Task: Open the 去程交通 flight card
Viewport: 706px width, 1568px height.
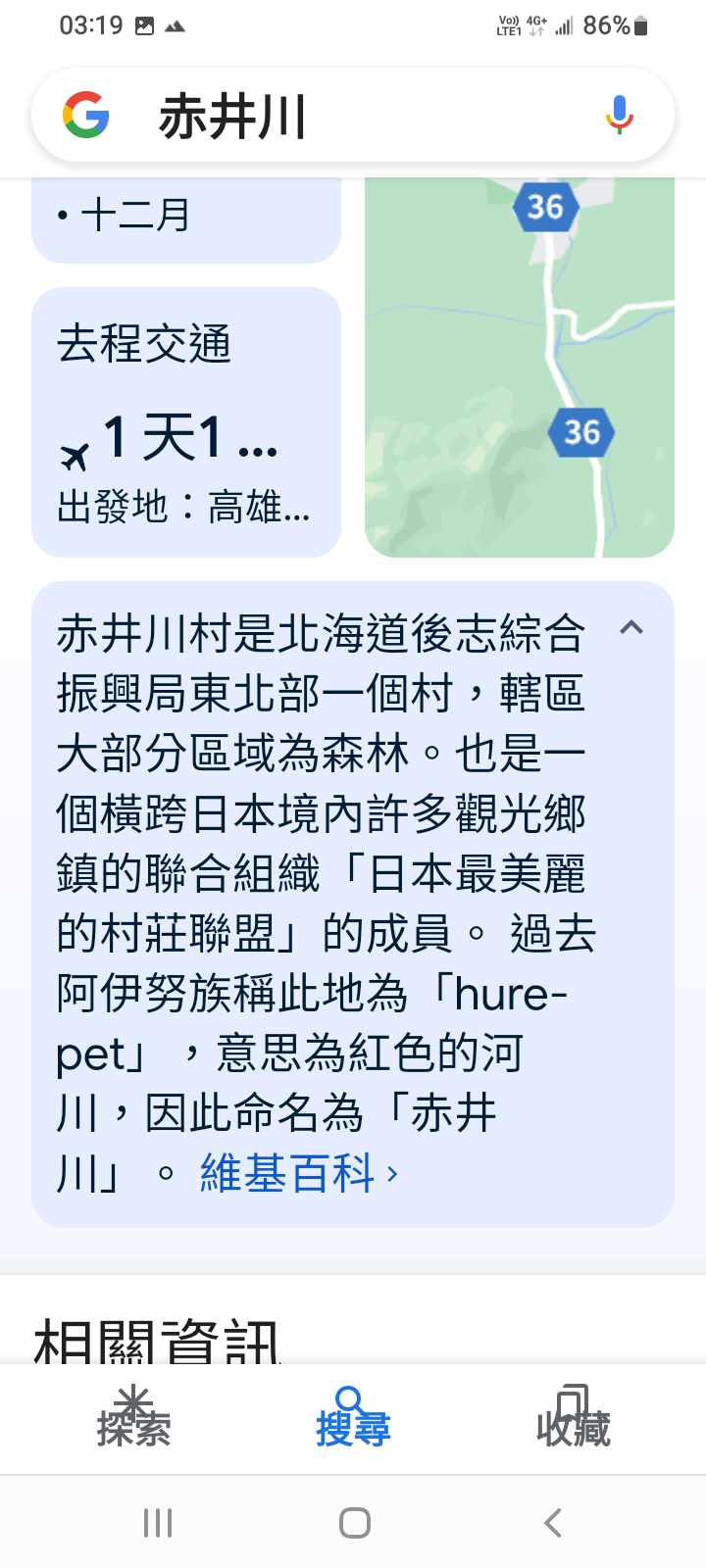Action: 186,422
